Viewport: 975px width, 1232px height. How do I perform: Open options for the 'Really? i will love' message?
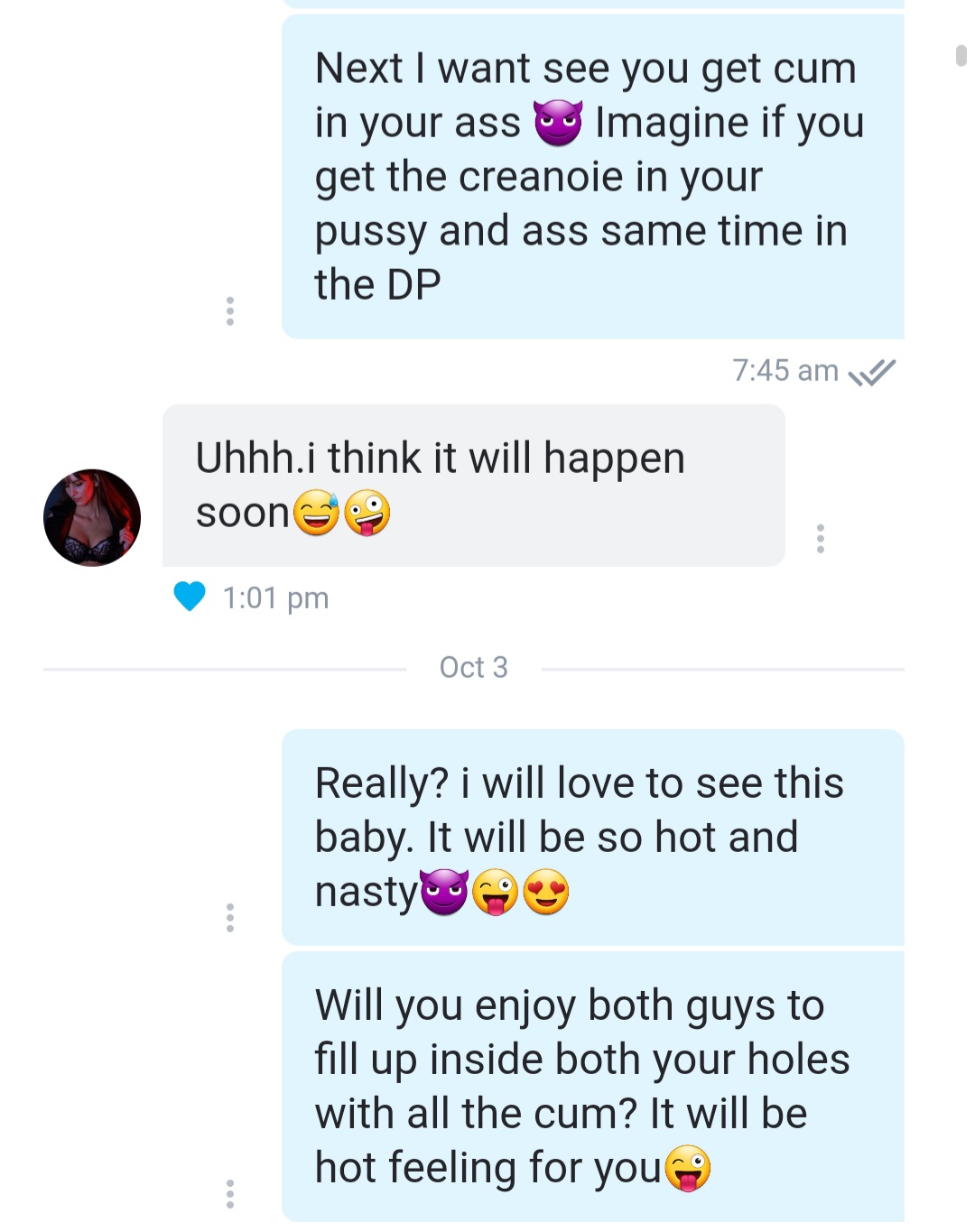click(x=230, y=918)
